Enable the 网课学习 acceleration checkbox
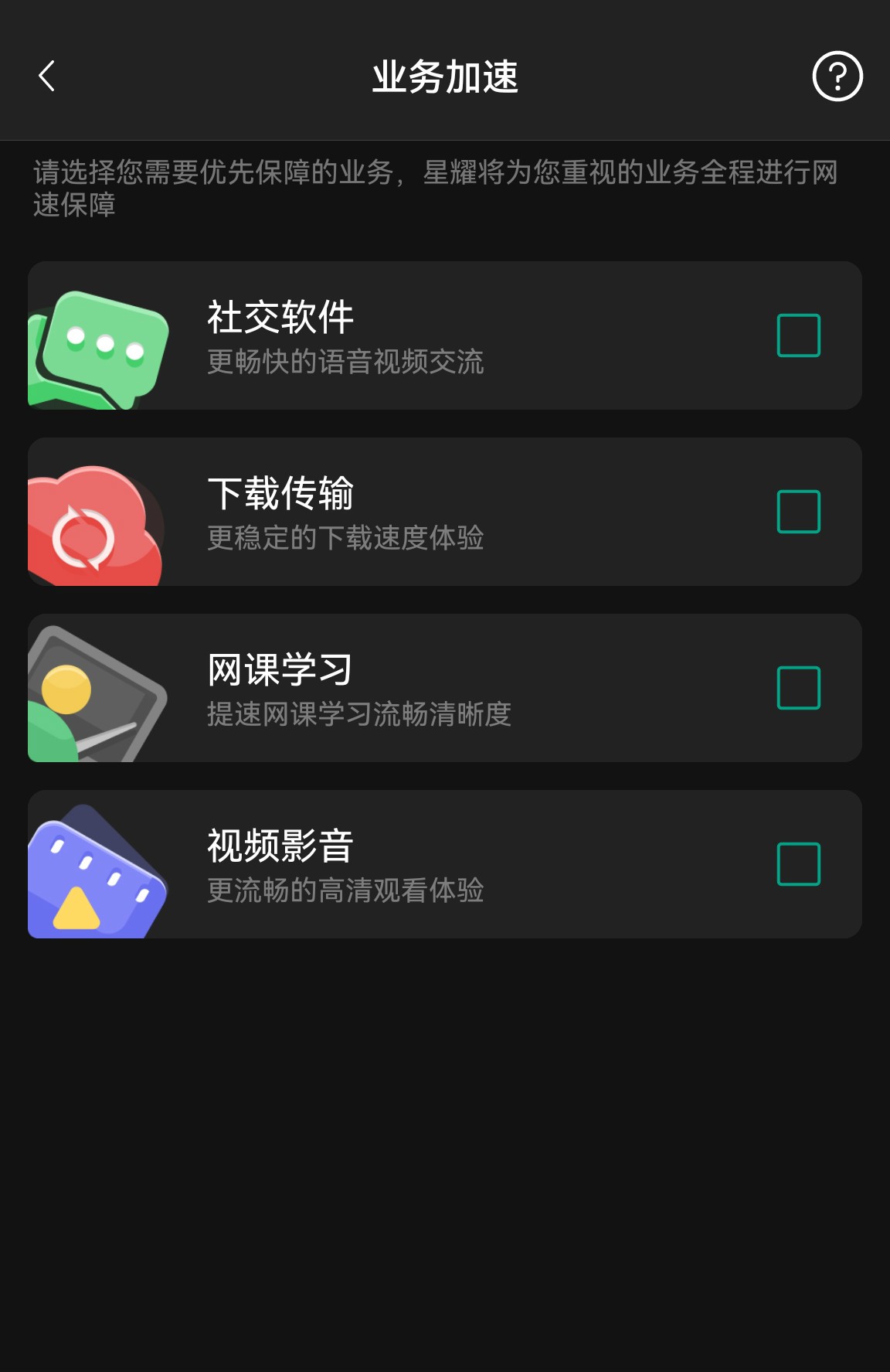 click(797, 689)
